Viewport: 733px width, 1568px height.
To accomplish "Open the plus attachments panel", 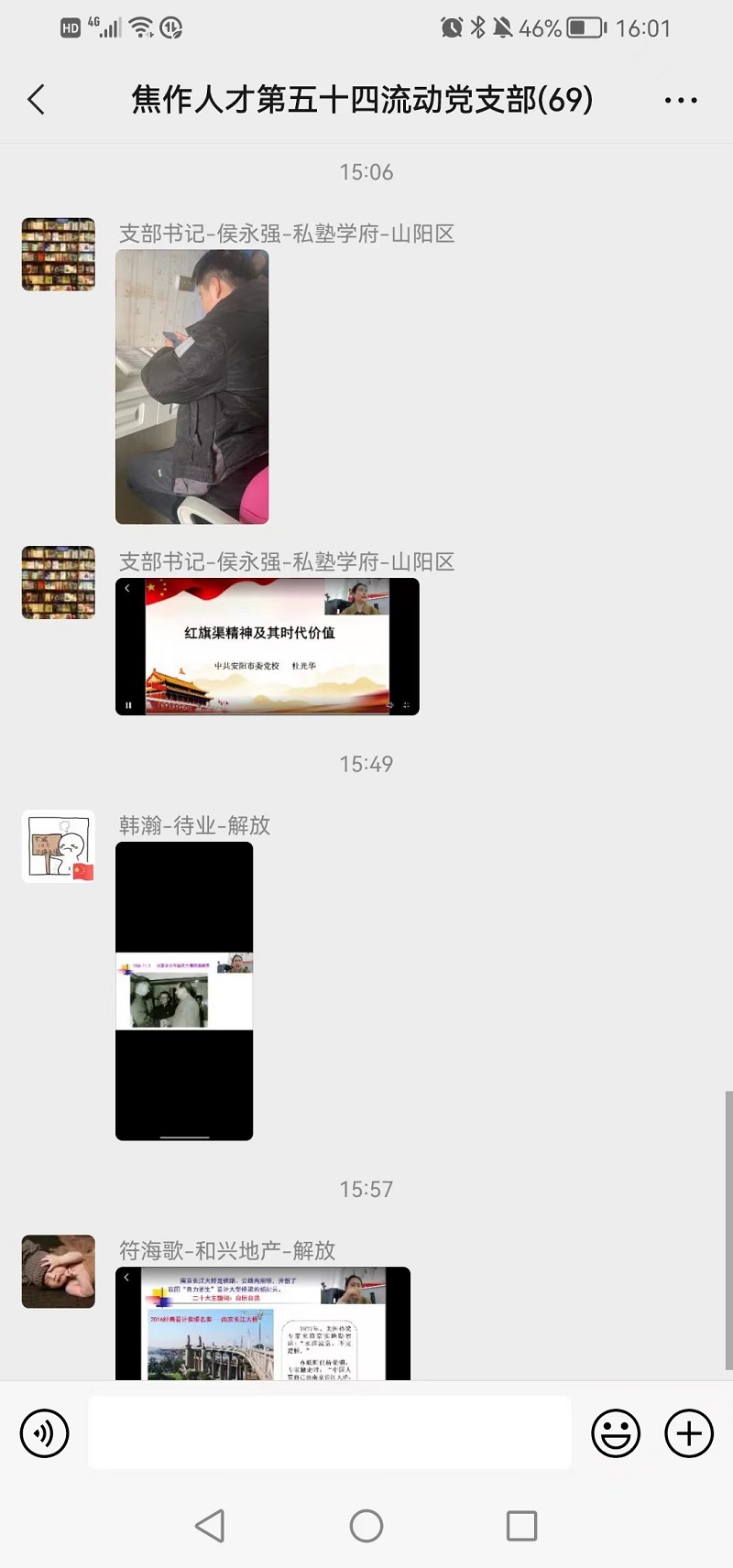I will 689,1433.
